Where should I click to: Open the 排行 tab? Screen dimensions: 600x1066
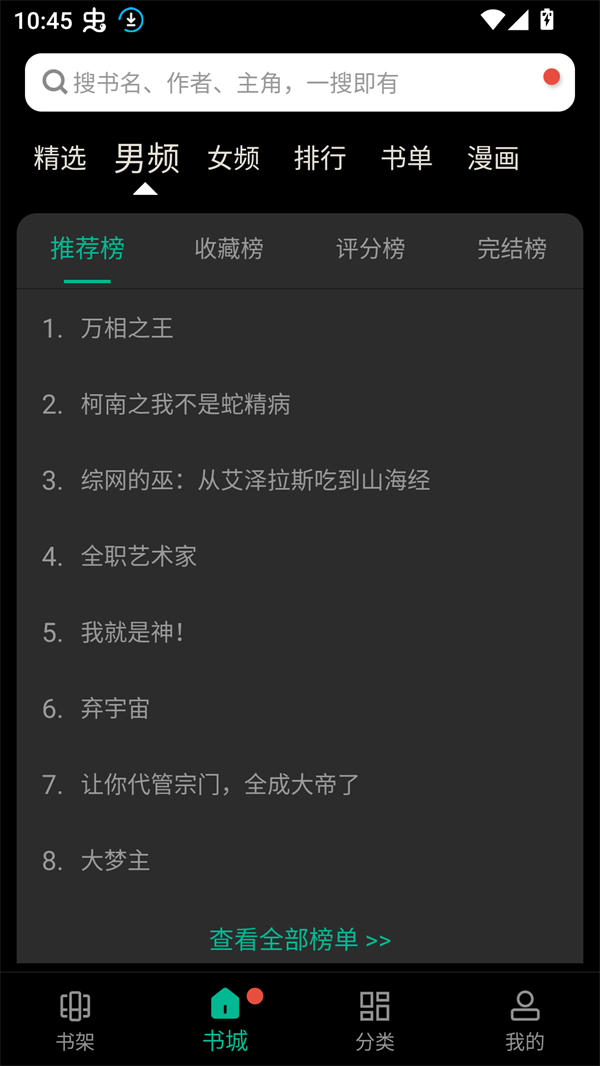pos(320,158)
